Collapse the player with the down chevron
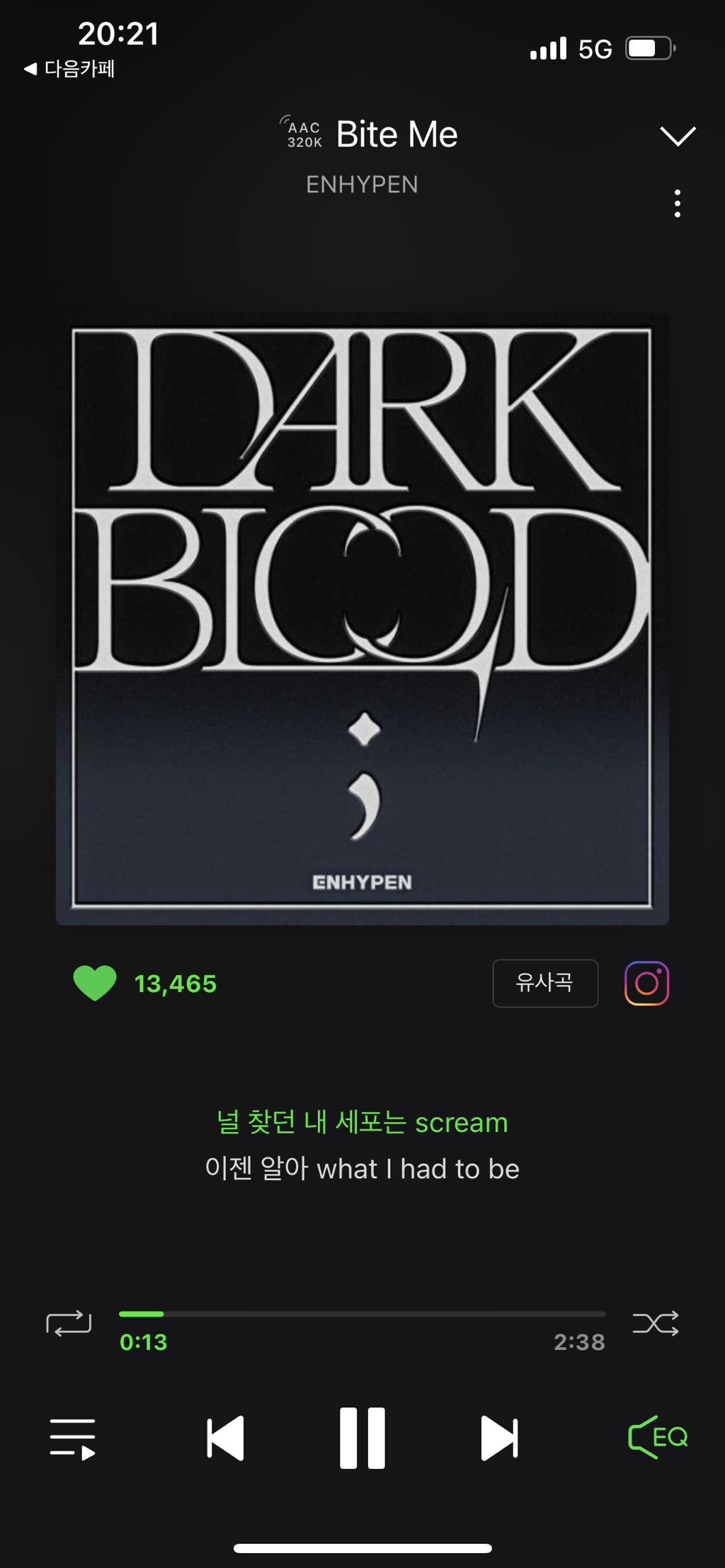Image resolution: width=725 pixels, height=1568 pixels. [x=677, y=134]
